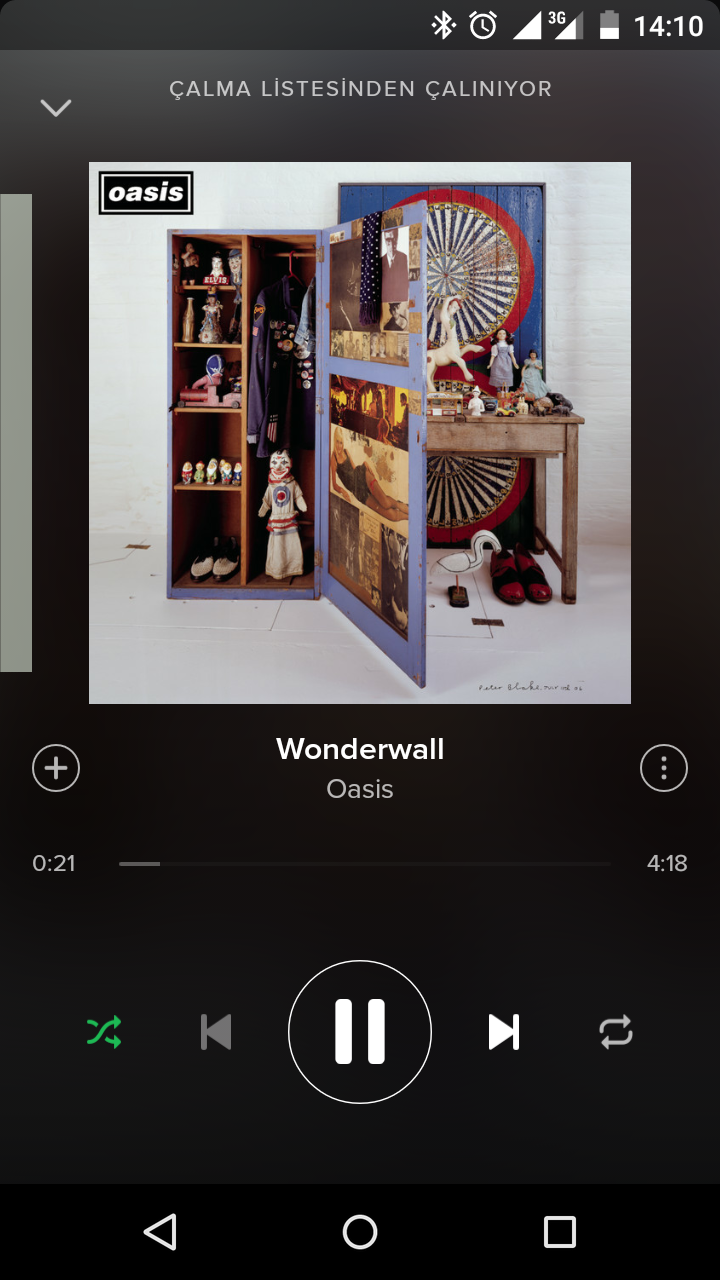Enable repeat for playback
Screen dimensions: 720x1280
(x=616, y=1032)
